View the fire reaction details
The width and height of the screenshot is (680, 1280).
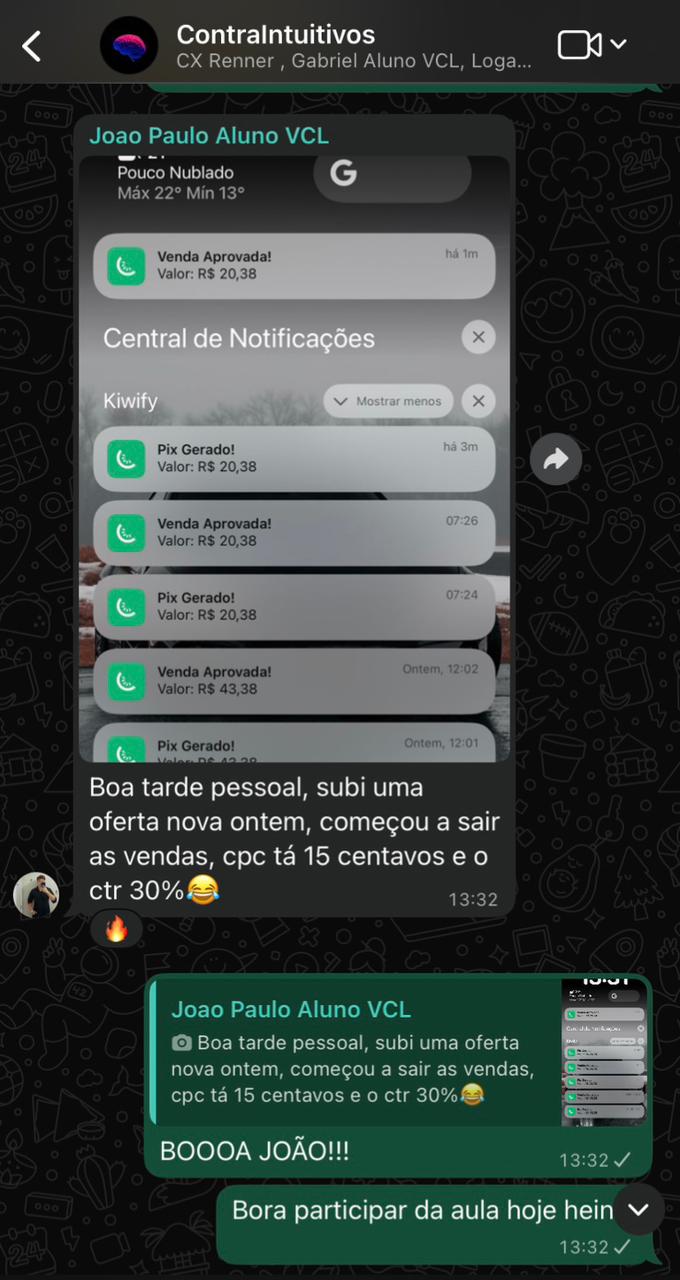(116, 930)
